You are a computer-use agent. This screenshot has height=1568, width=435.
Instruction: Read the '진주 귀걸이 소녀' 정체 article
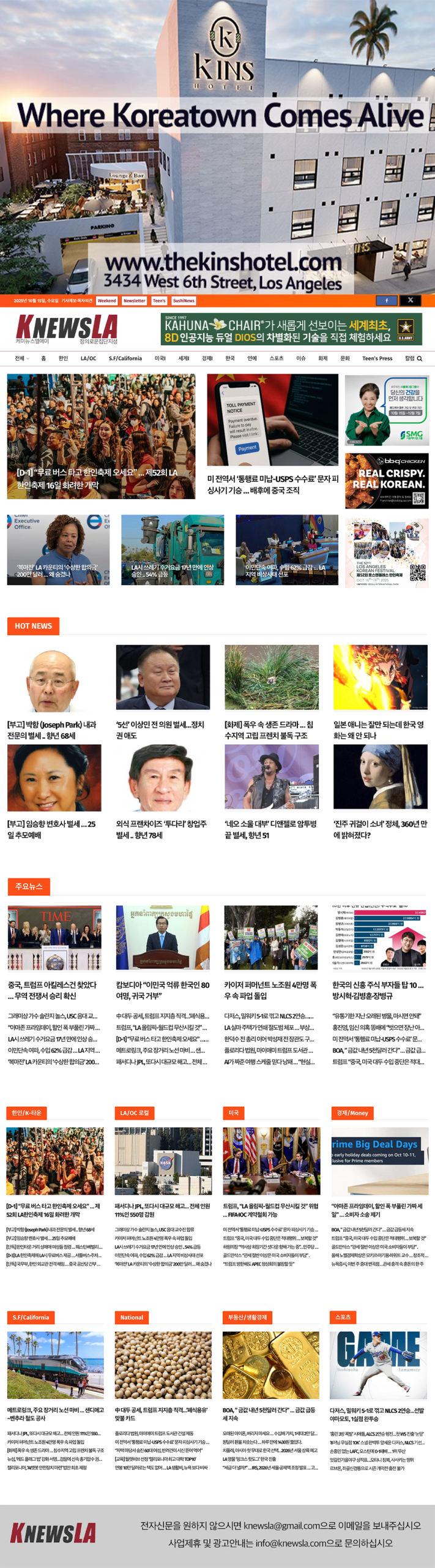[380, 829]
